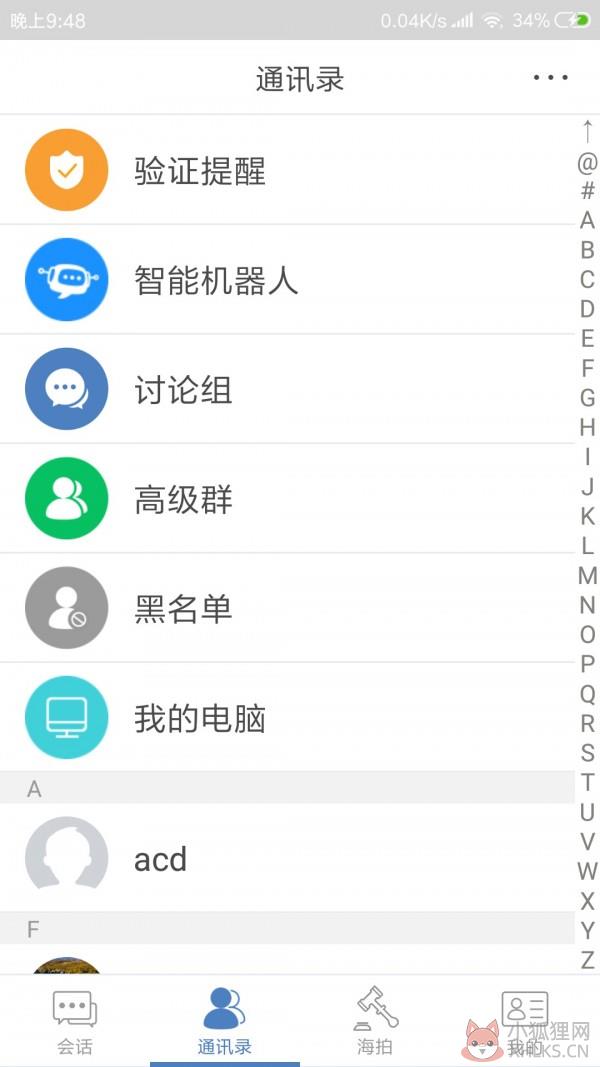Open contact acd

tap(287, 857)
